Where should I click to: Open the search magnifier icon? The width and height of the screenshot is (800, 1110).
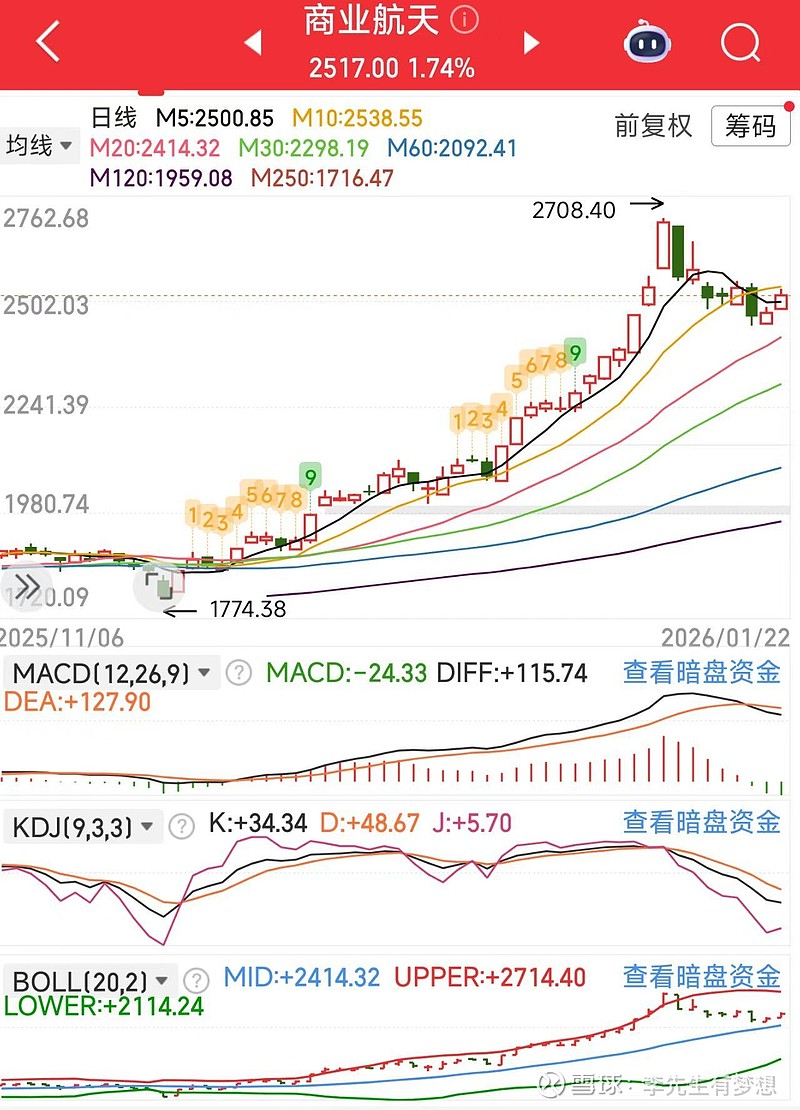coord(739,42)
